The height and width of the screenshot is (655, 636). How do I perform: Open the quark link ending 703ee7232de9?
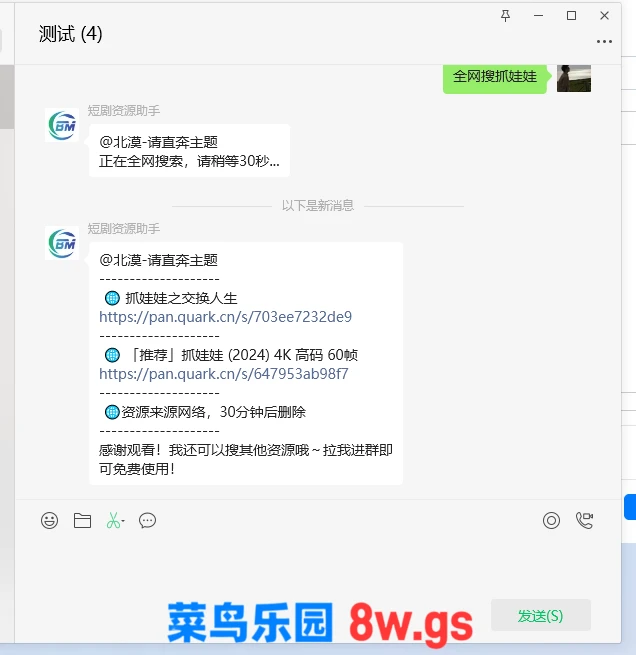coord(225,317)
